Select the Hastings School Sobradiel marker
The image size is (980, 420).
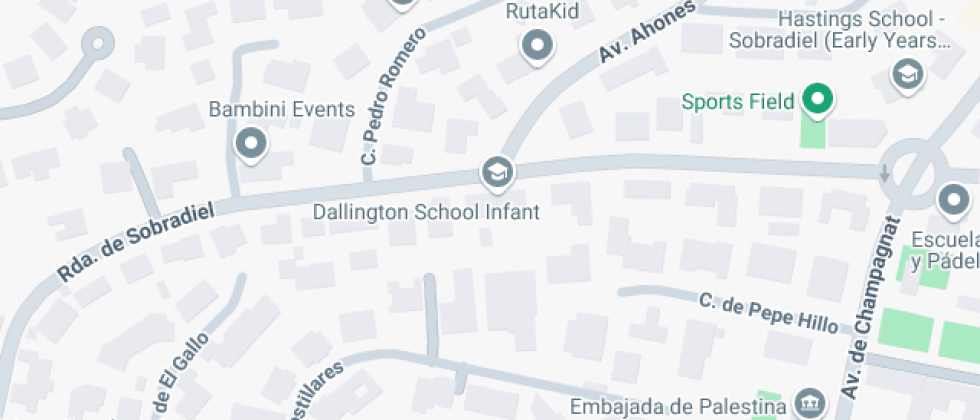[x=908, y=73]
